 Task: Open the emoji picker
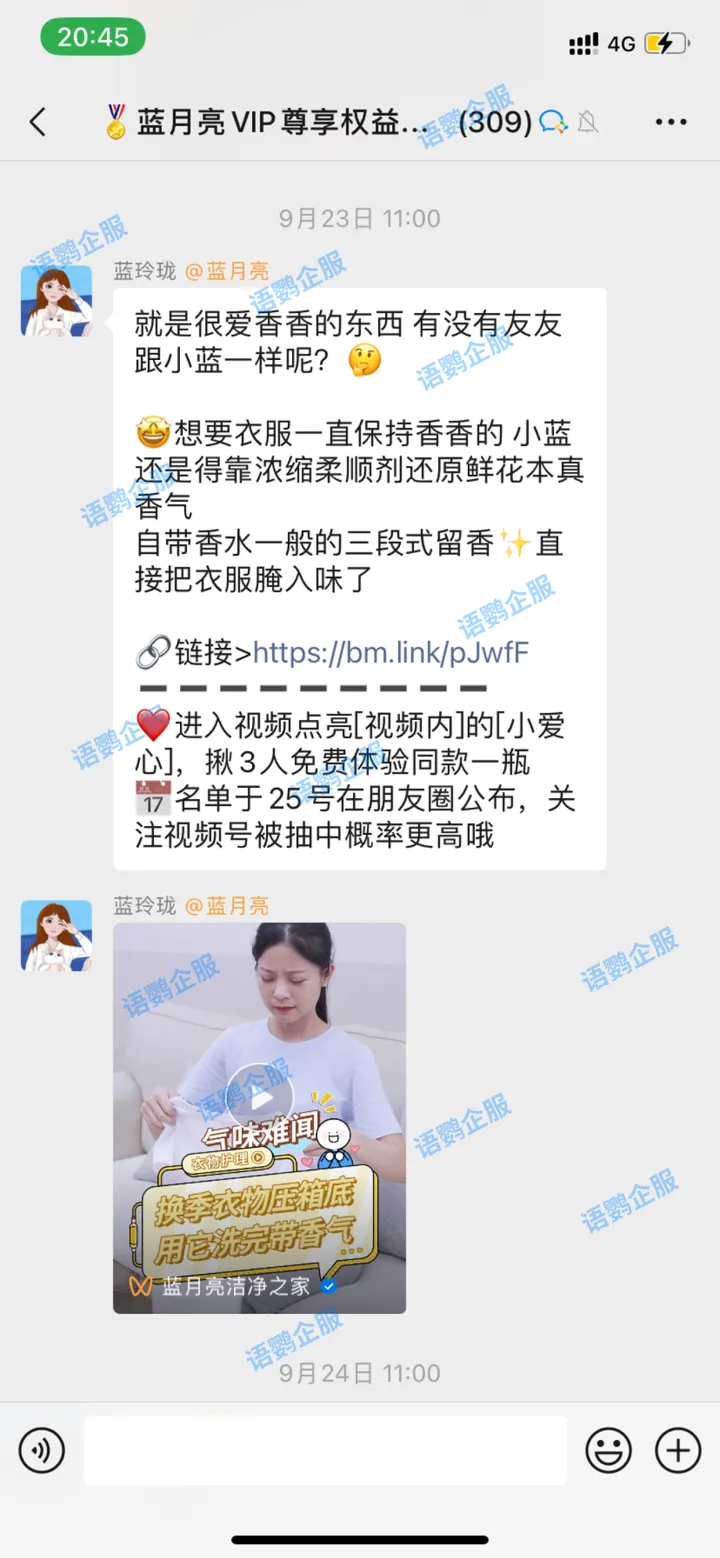coord(608,1450)
